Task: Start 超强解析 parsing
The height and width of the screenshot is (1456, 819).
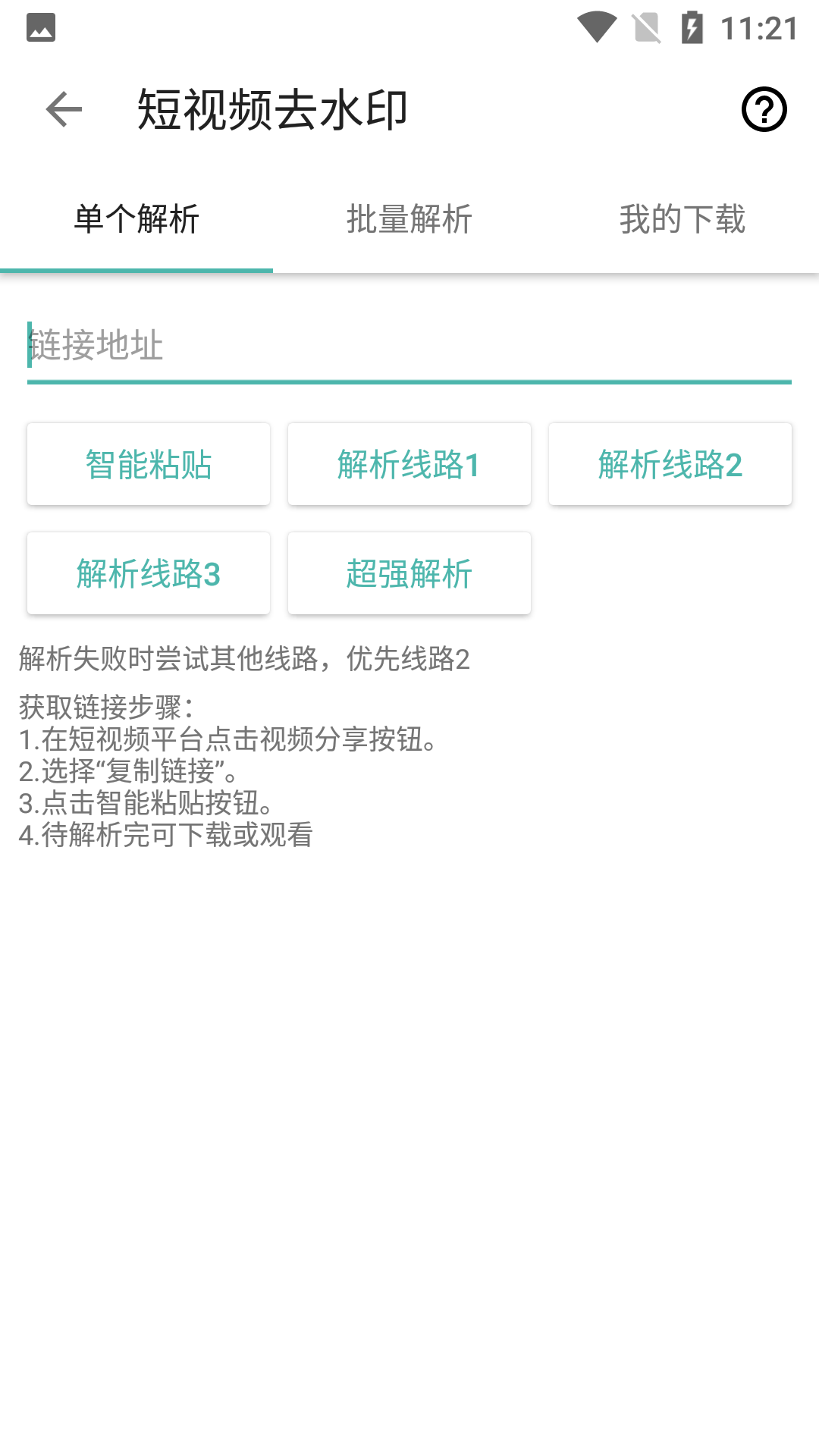Action: (409, 573)
